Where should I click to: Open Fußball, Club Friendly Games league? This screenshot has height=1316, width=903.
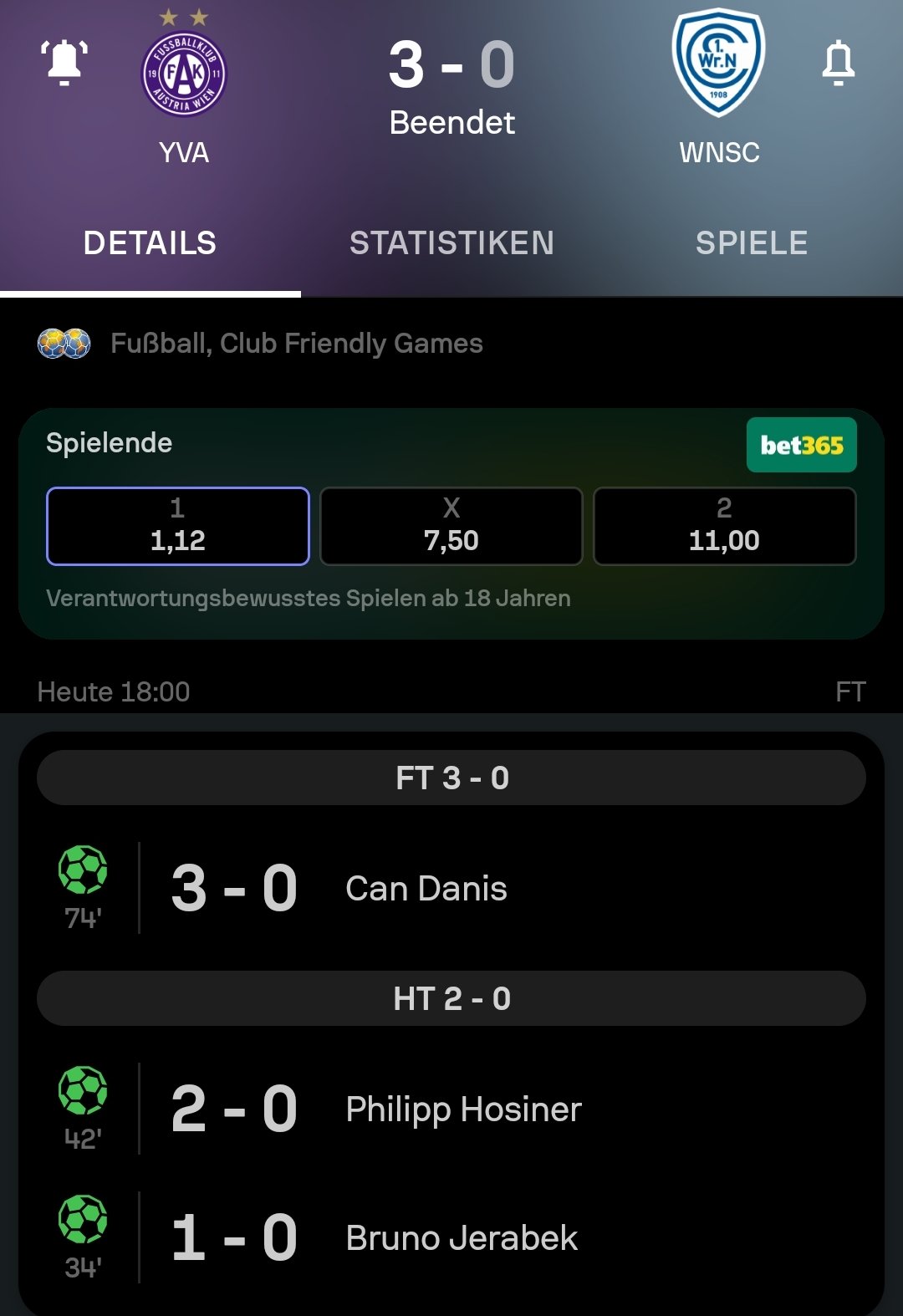click(296, 344)
